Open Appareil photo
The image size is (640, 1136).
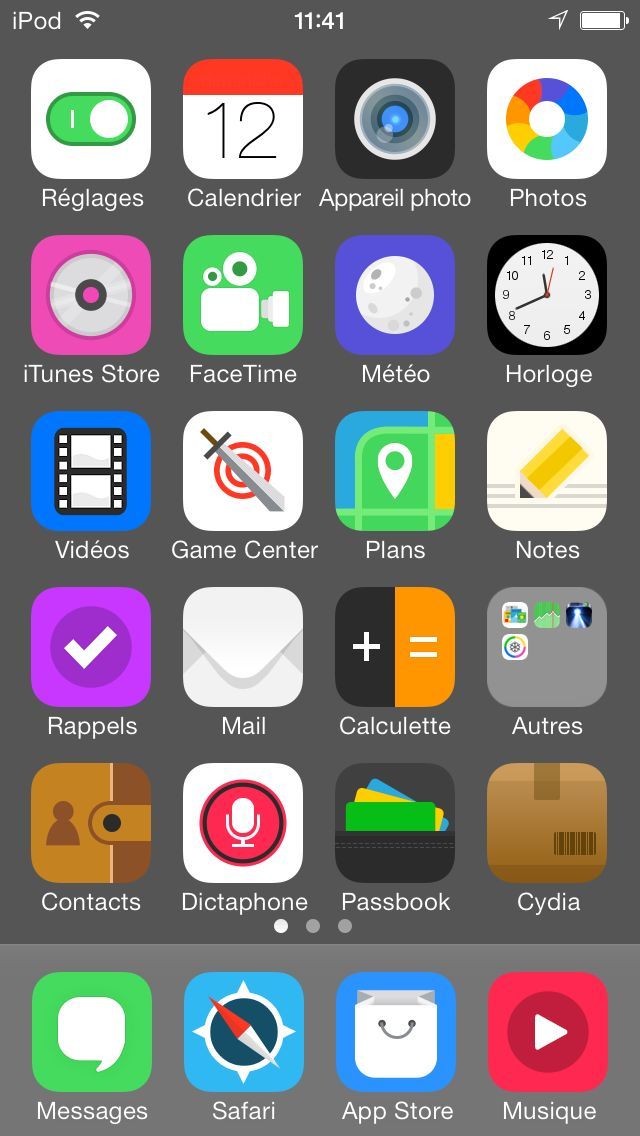395,119
